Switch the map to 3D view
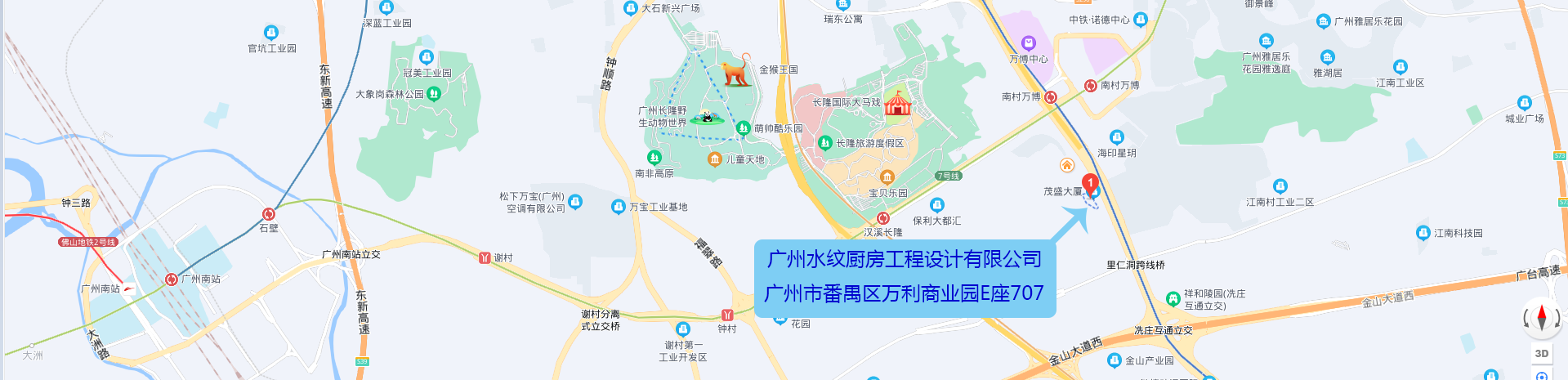 (1542, 354)
